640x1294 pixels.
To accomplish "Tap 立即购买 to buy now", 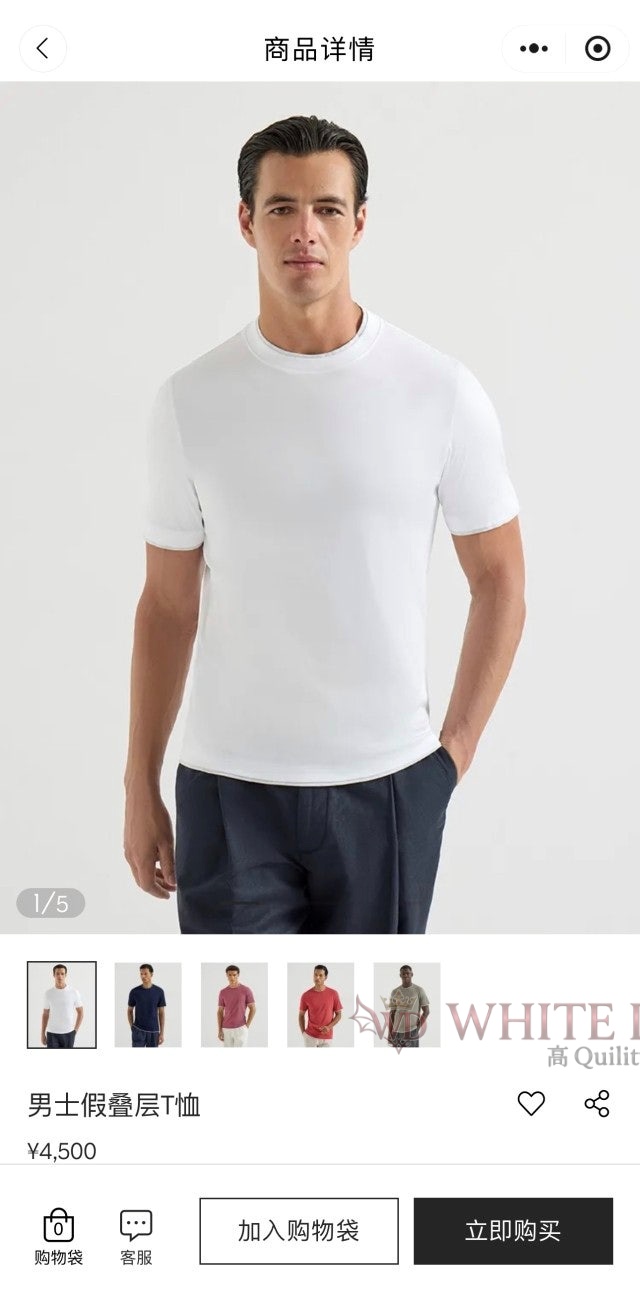I will tap(513, 1230).
